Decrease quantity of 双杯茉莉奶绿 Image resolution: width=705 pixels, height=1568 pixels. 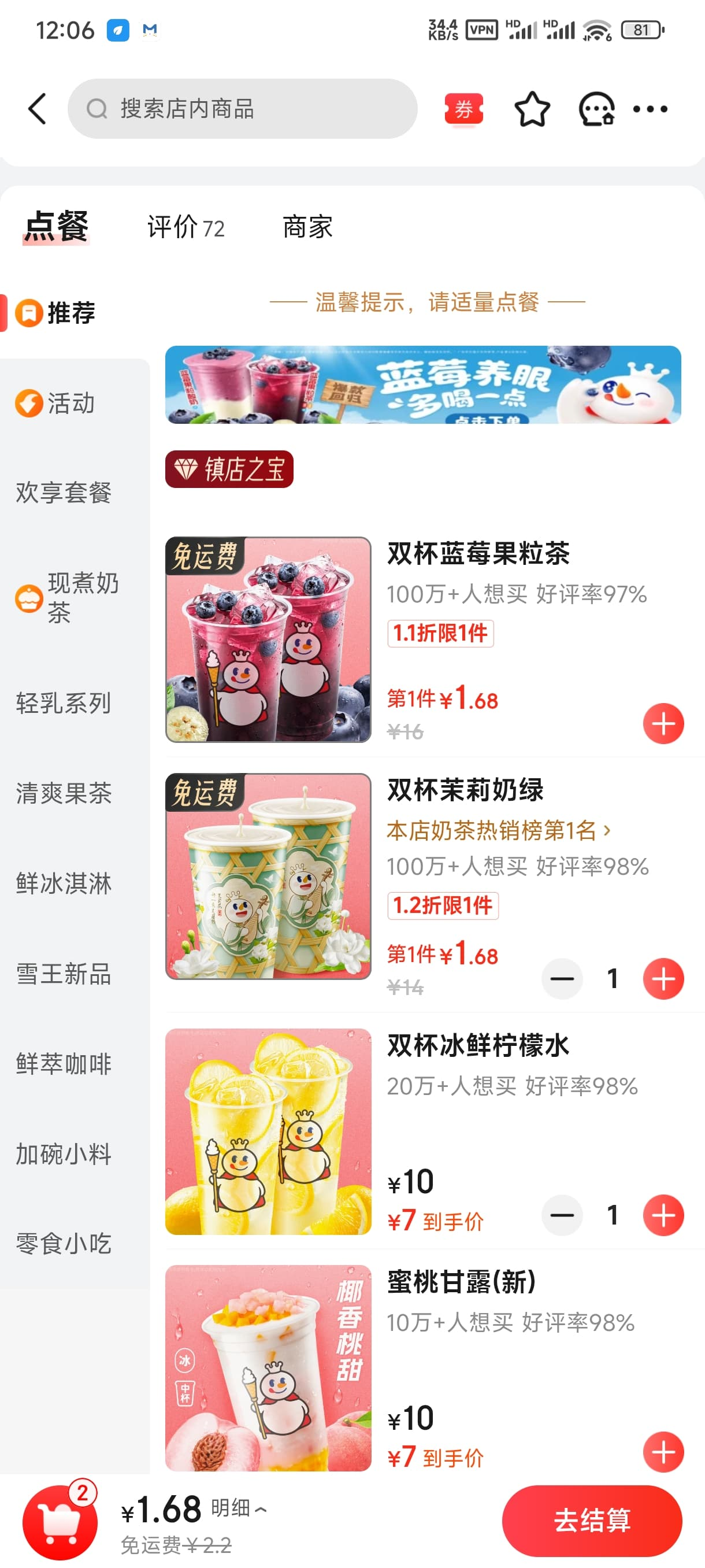point(562,979)
